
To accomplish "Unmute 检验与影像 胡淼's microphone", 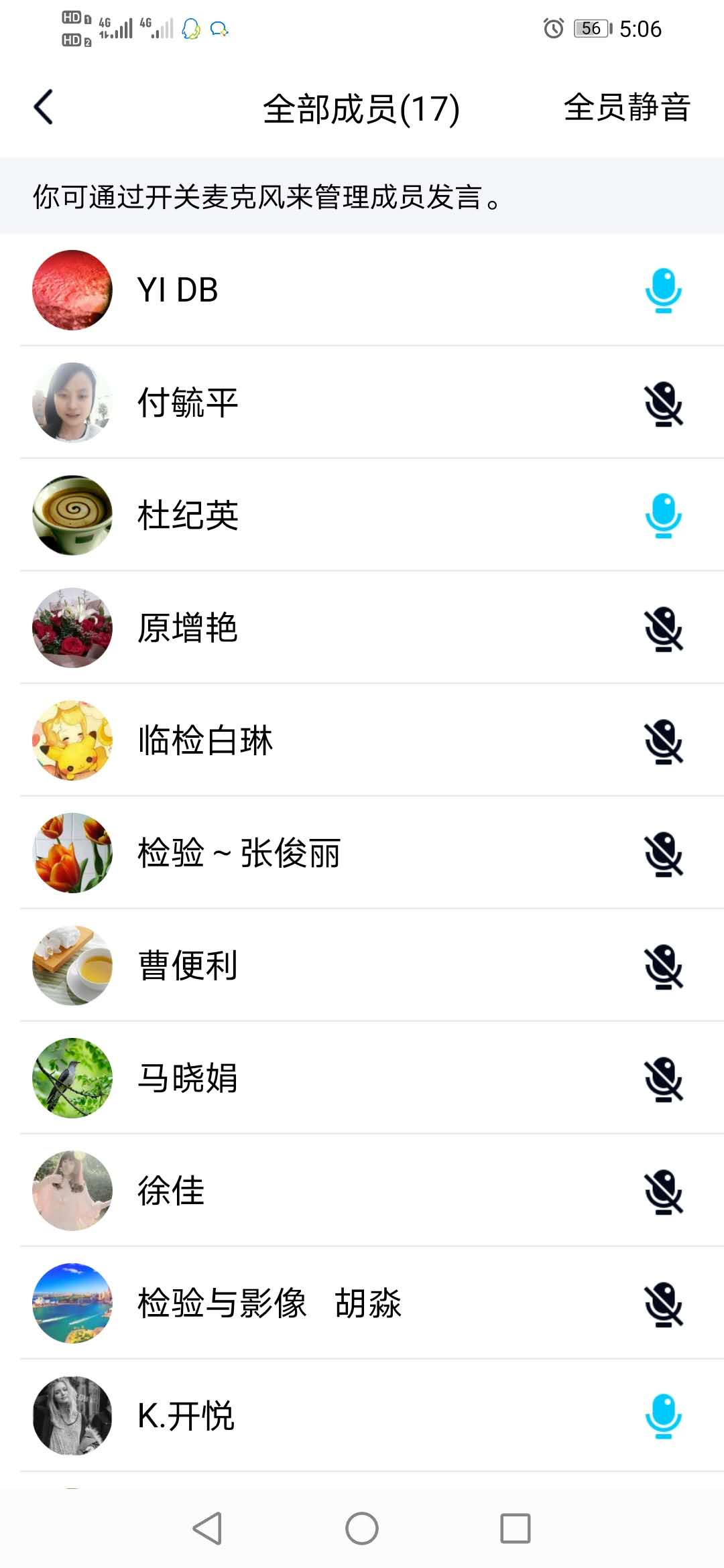I will pyautogui.click(x=663, y=1304).
